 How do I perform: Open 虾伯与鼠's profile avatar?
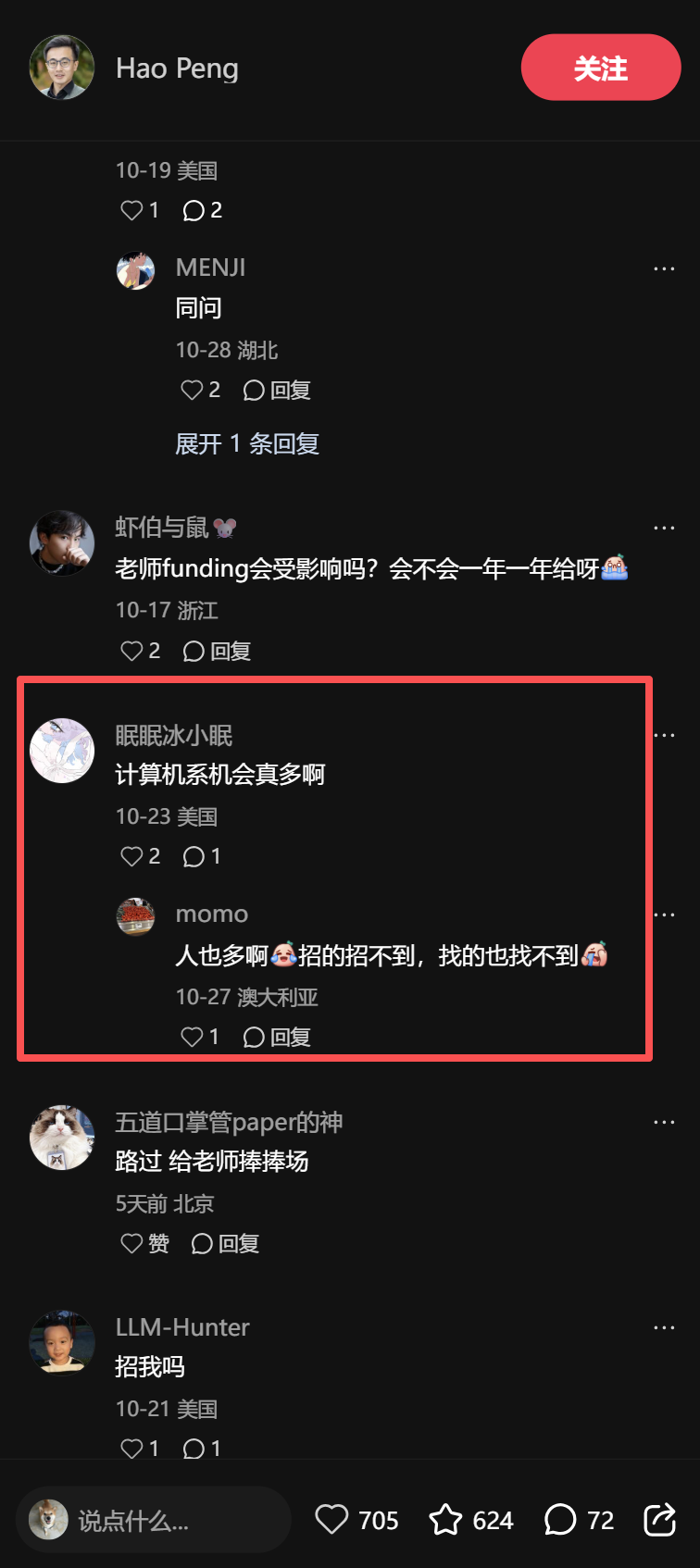pos(62,542)
